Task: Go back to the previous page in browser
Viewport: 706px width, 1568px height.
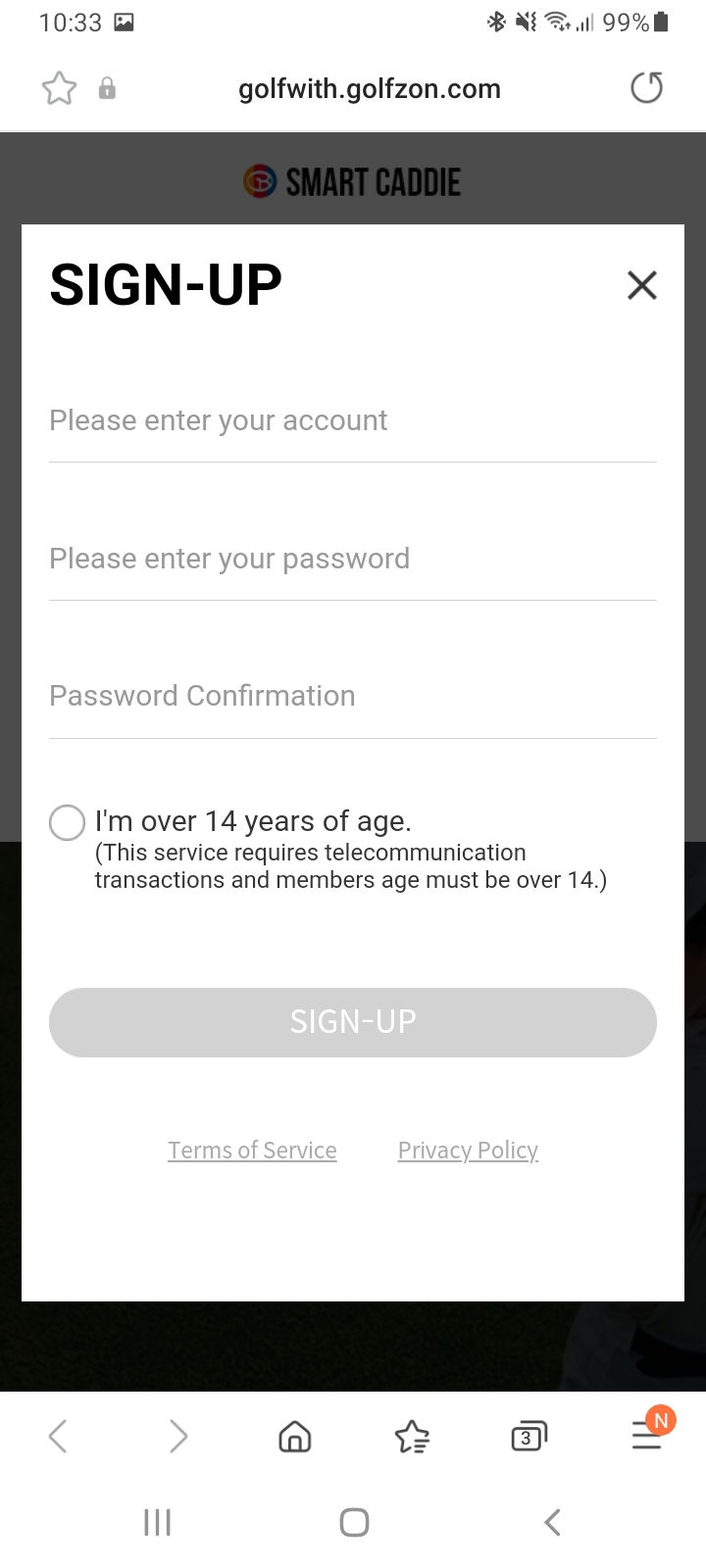Action: (58, 1437)
